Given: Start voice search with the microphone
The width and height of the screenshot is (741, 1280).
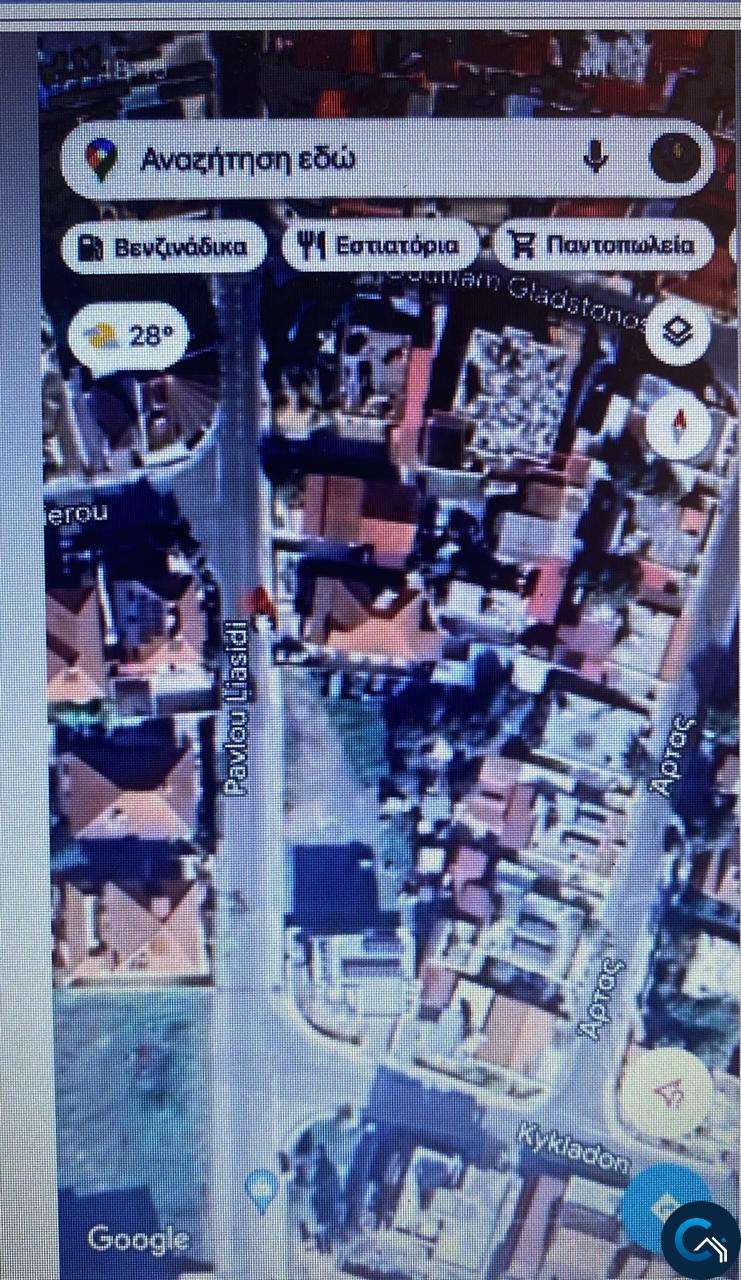Looking at the screenshot, I should 596,157.
